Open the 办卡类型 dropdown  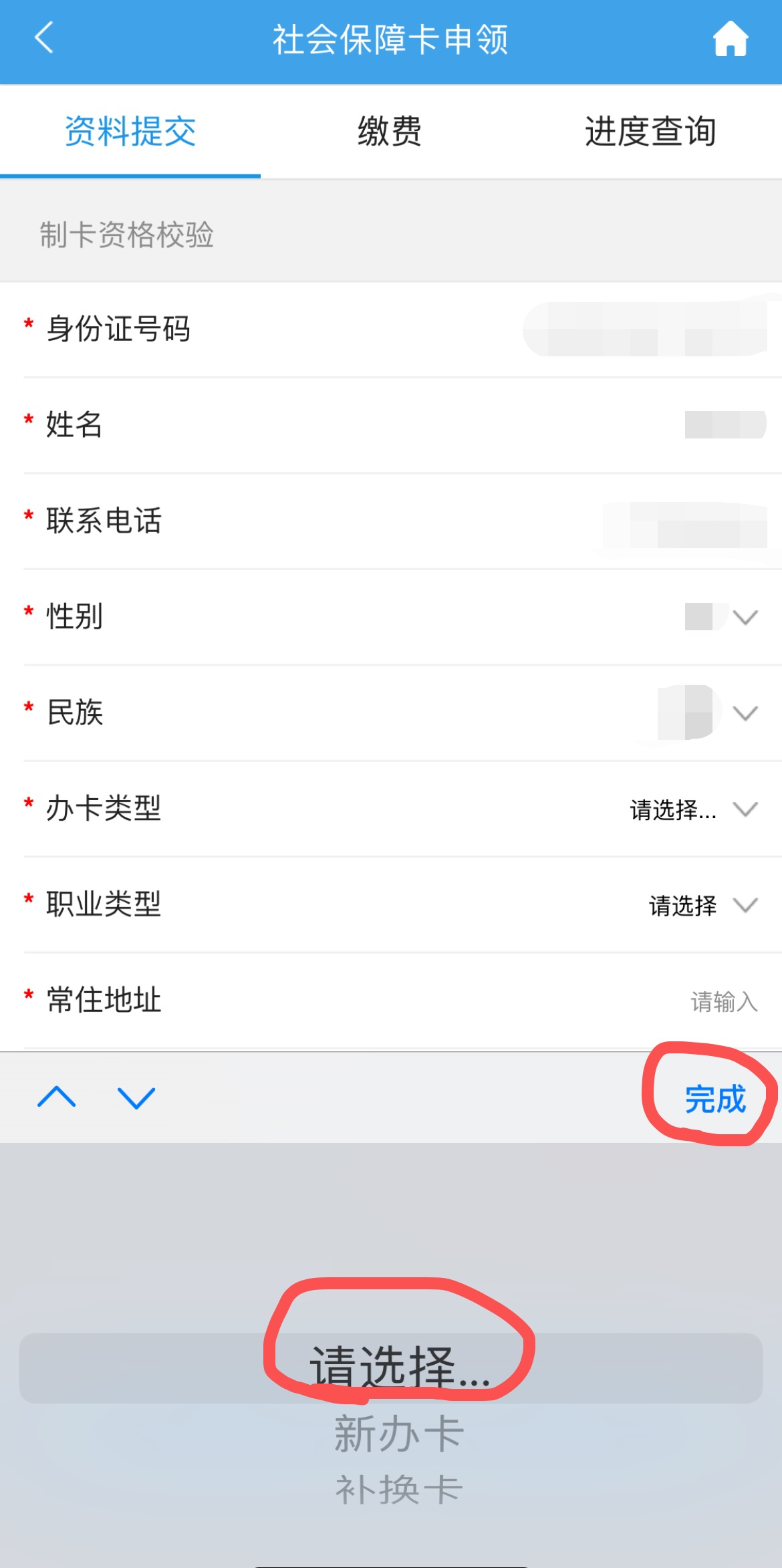[391, 809]
